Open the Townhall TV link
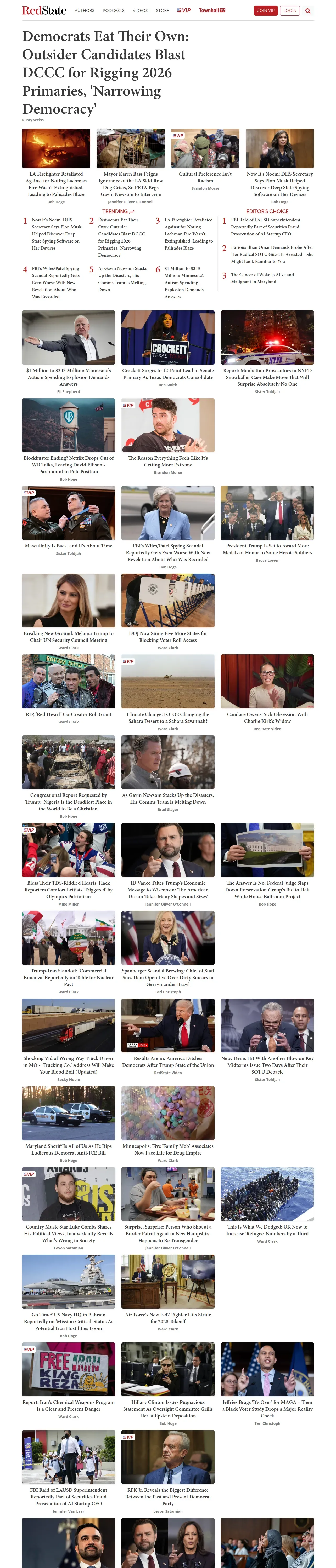The image size is (336, 1568). pyautogui.click(x=212, y=10)
